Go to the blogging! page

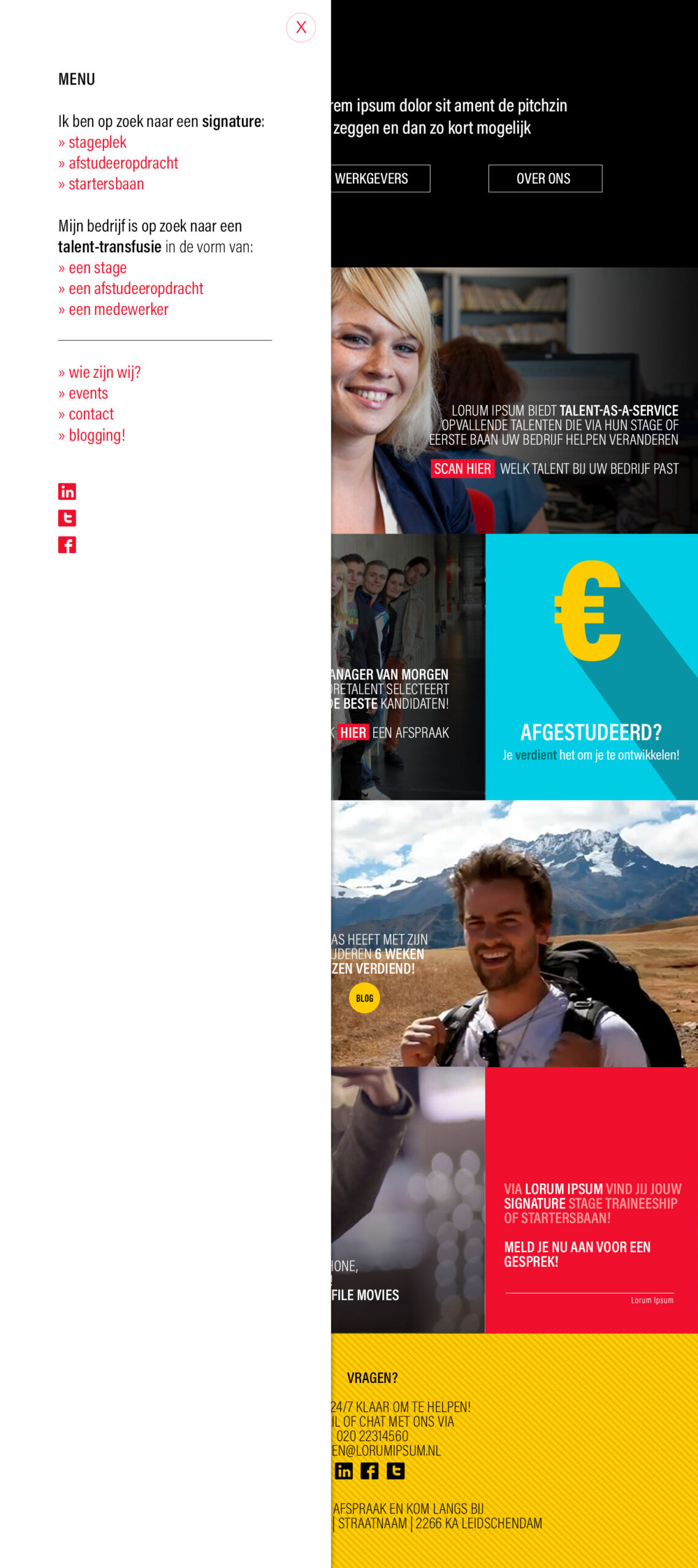click(96, 435)
